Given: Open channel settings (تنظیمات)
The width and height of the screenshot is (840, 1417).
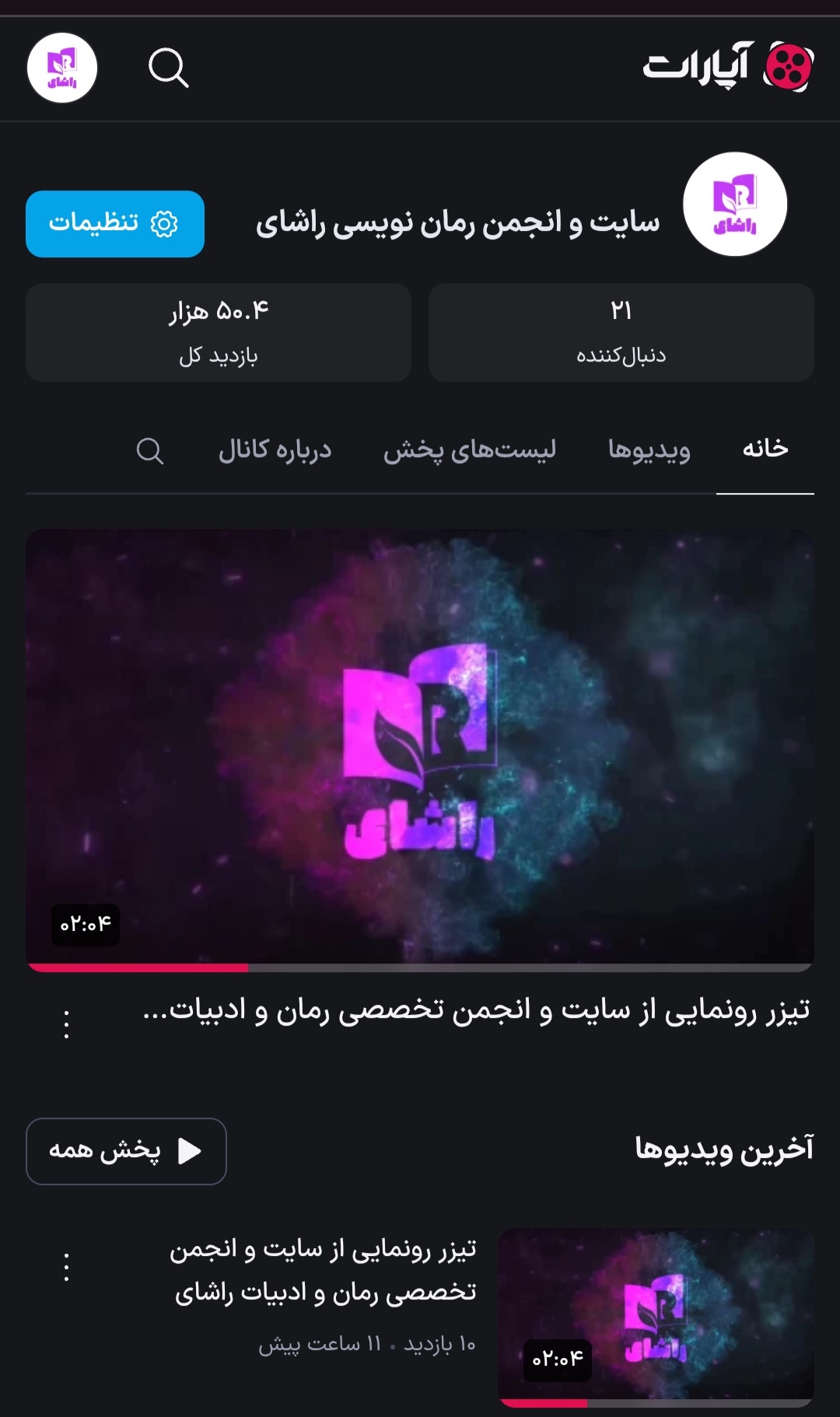Looking at the screenshot, I should pyautogui.click(x=115, y=224).
